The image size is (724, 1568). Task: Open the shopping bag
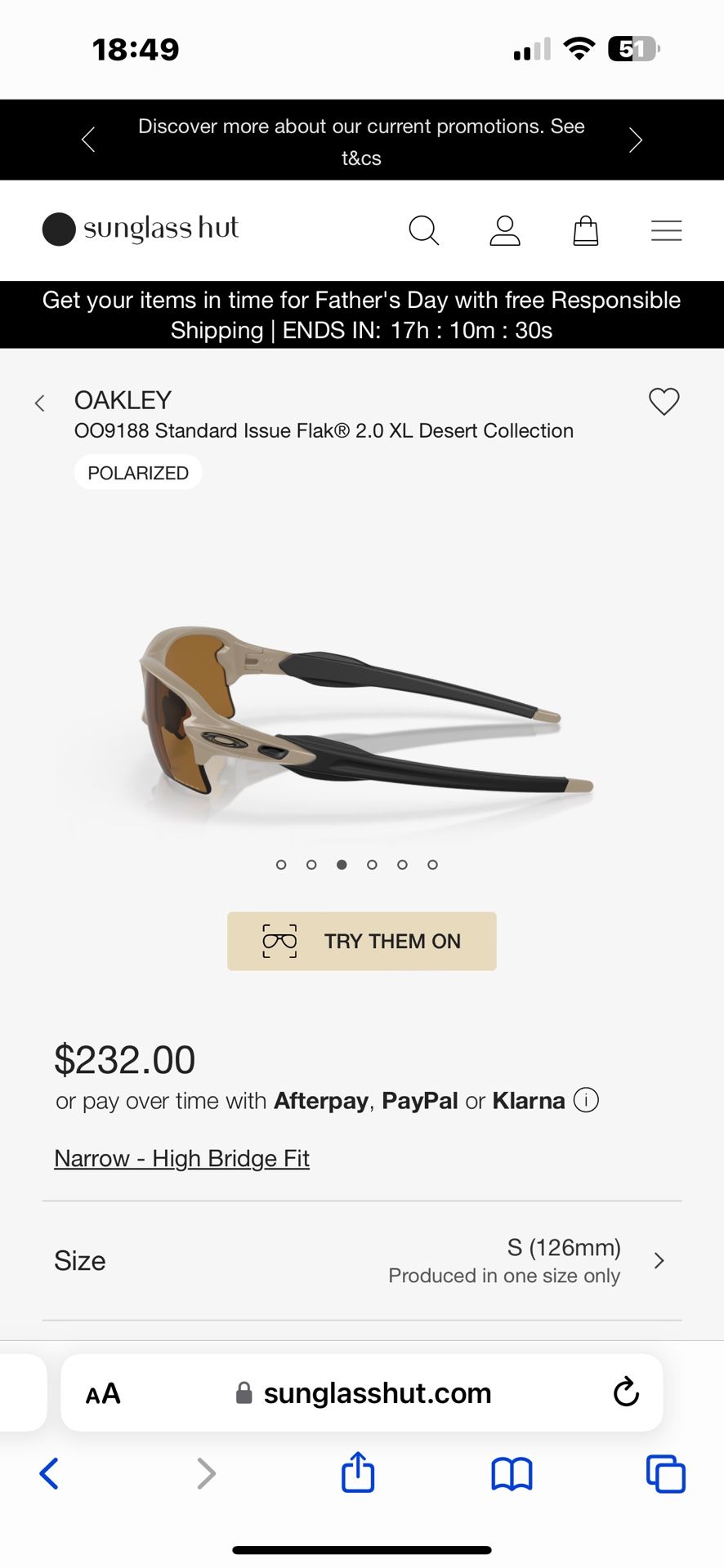click(585, 230)
